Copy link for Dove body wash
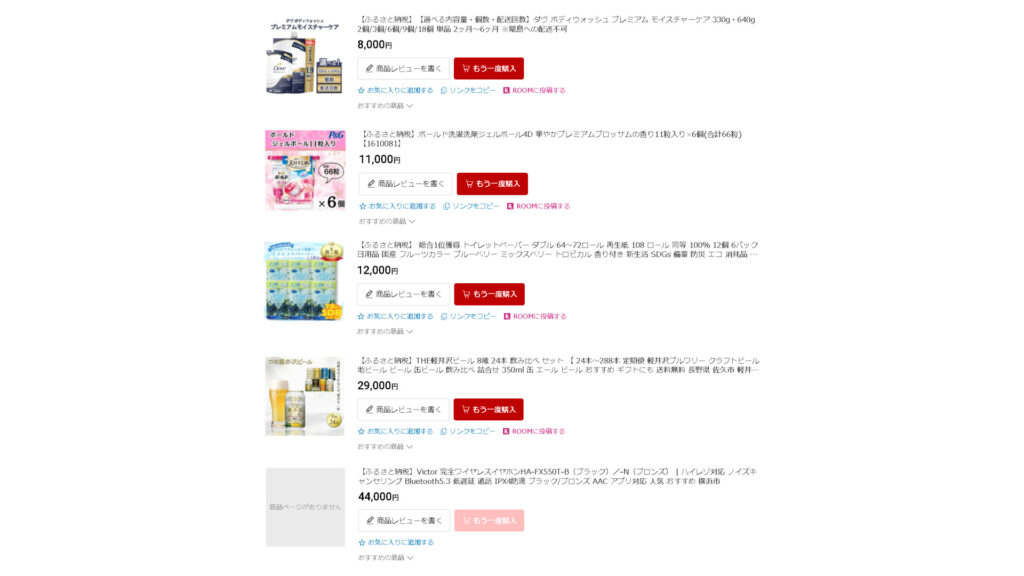The width and height of the screenshot is (1024, 576). (x=467, y=90)
